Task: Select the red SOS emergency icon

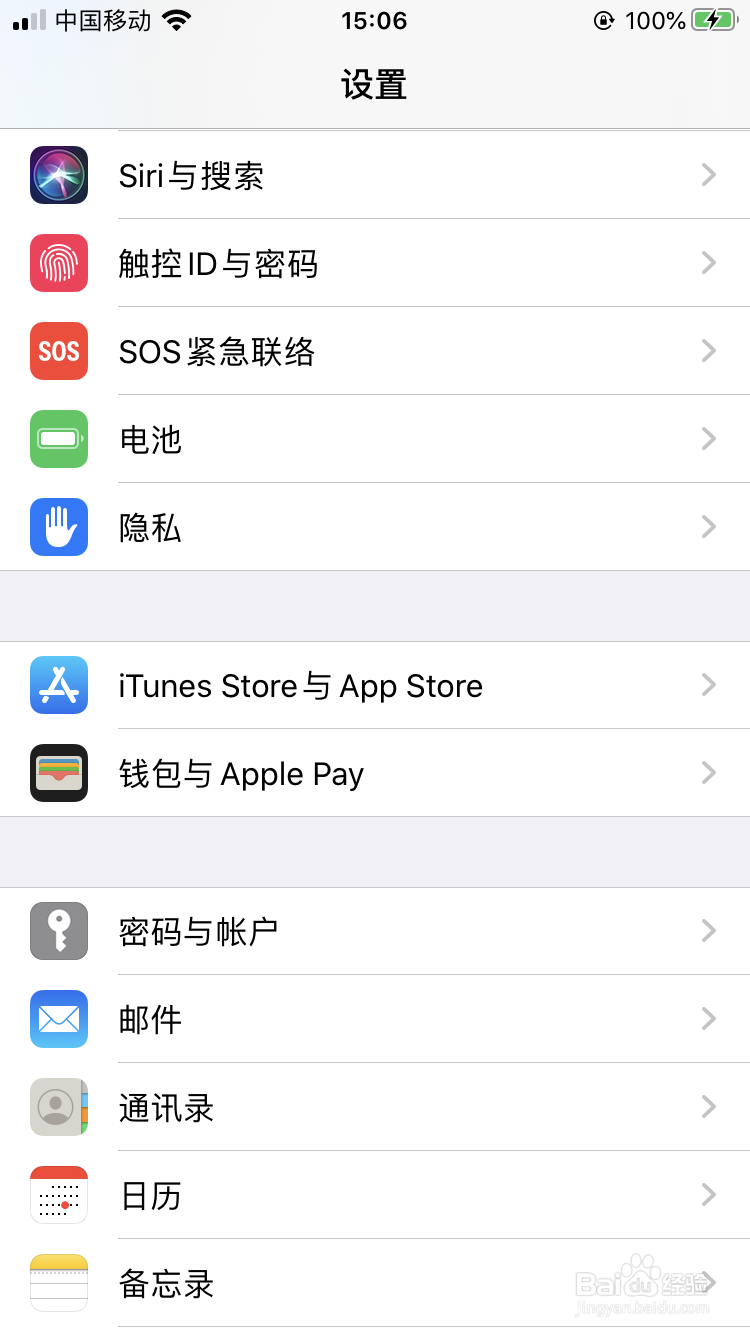Action: point(58,351)
